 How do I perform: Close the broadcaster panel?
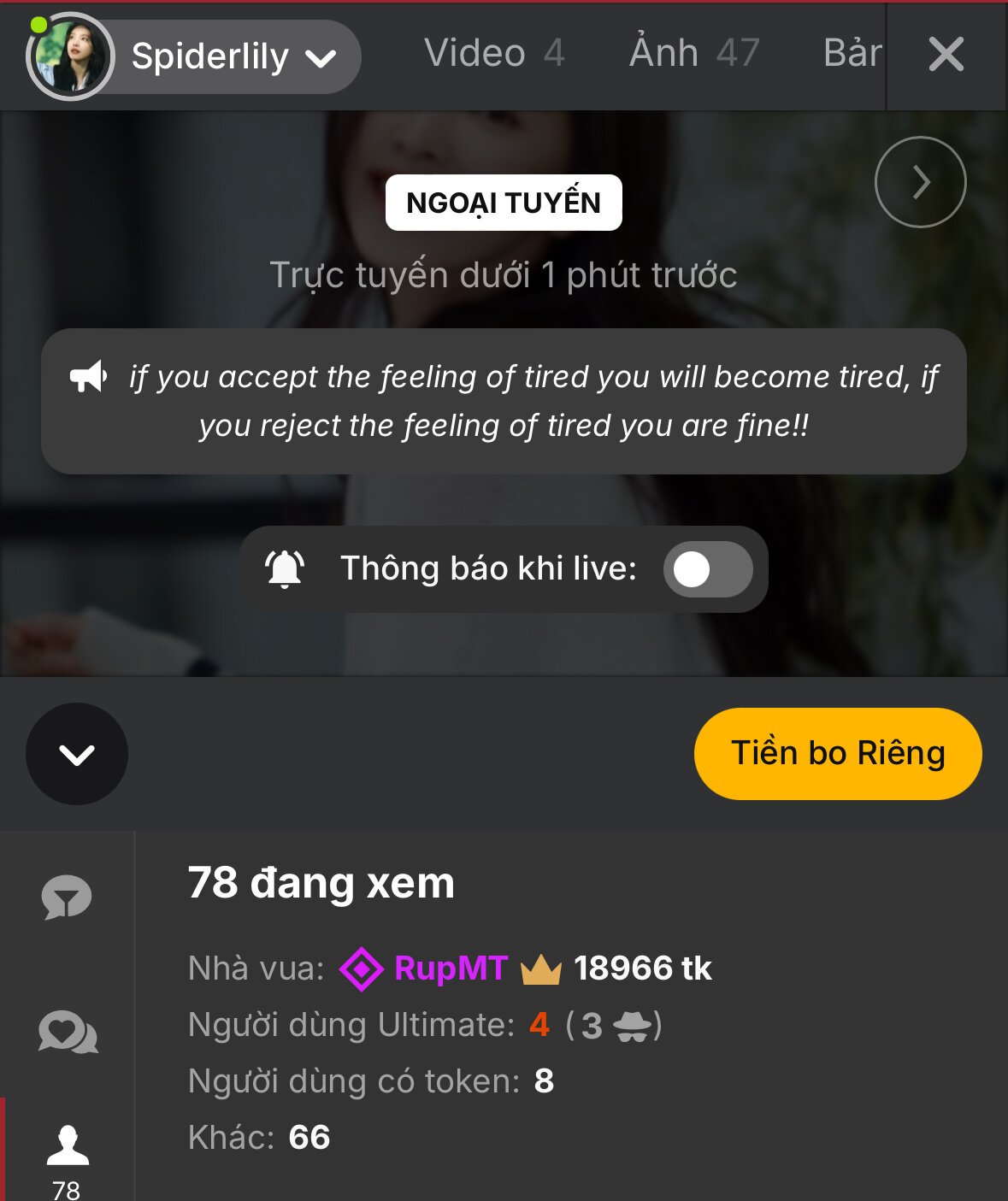point(946,55)
